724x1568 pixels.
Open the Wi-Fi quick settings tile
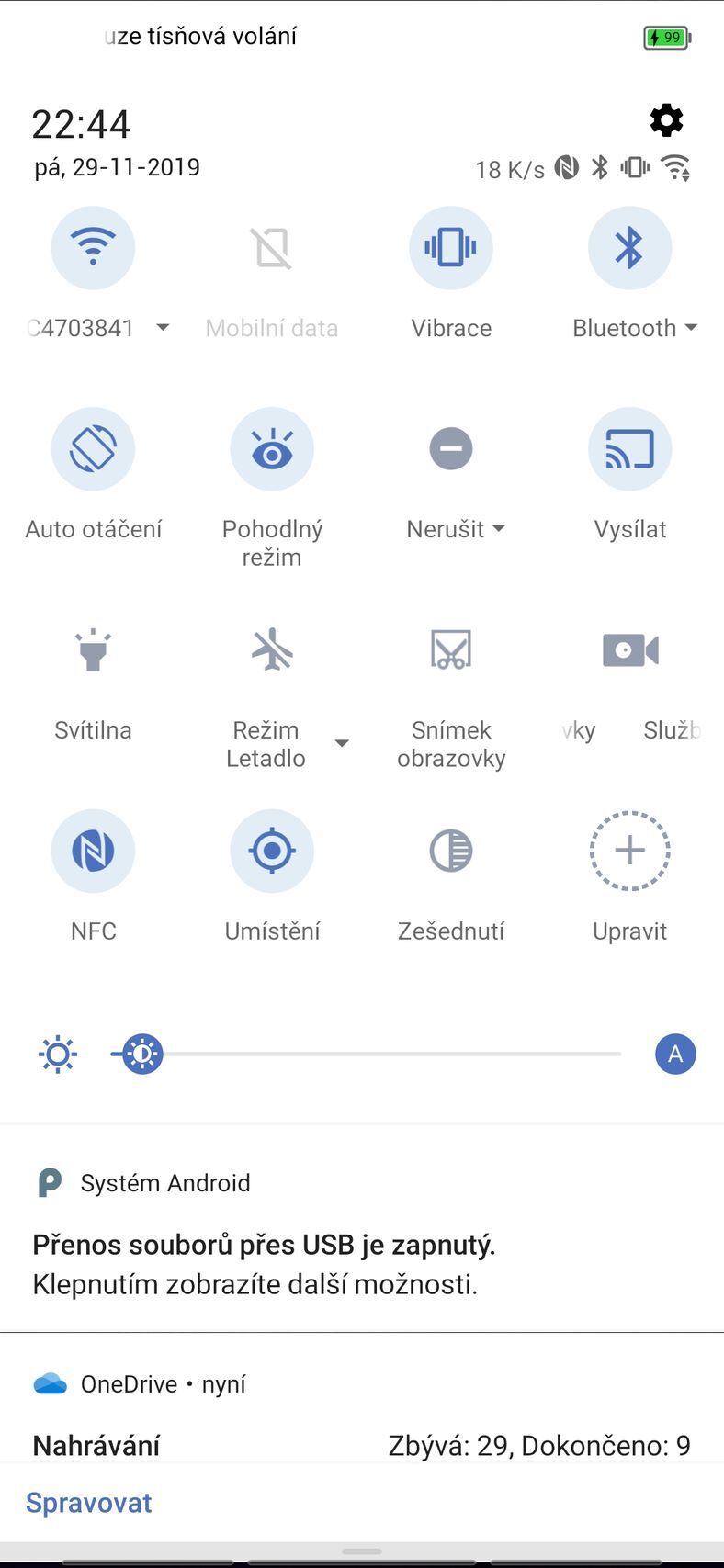point(93,247)
